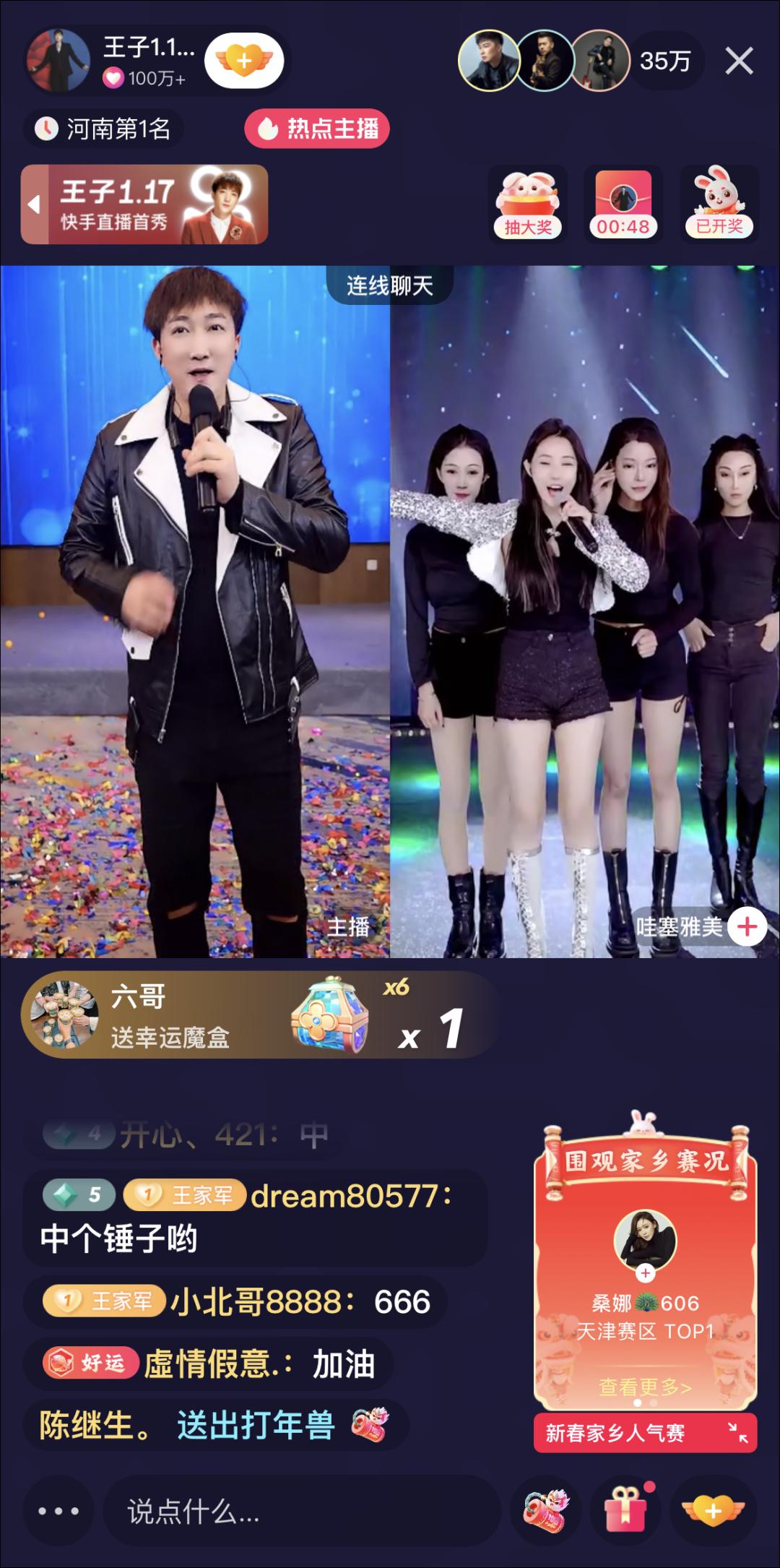The width and height of the screenshot is (780, 1568).
Task: Open the 已开奖 rabbit results
Action: click(719, 204)
